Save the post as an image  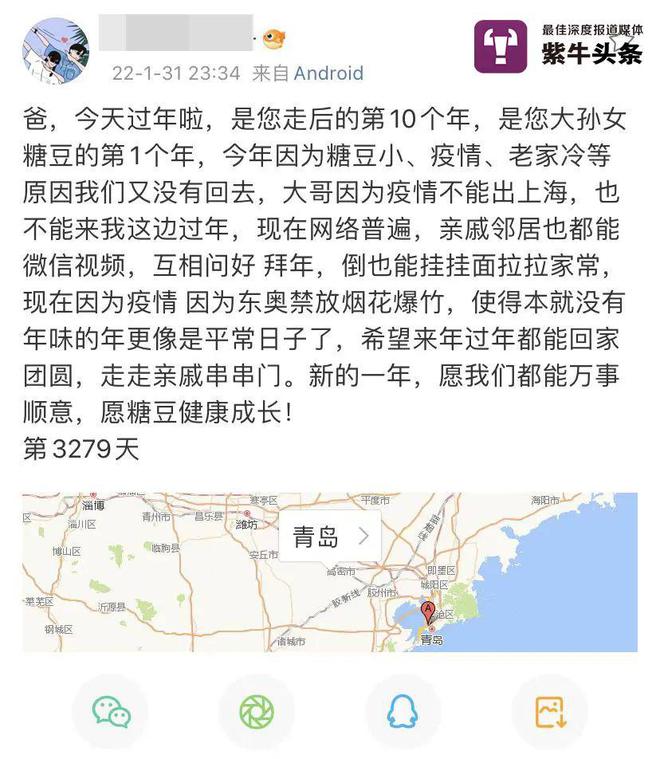tap(549, 711)
